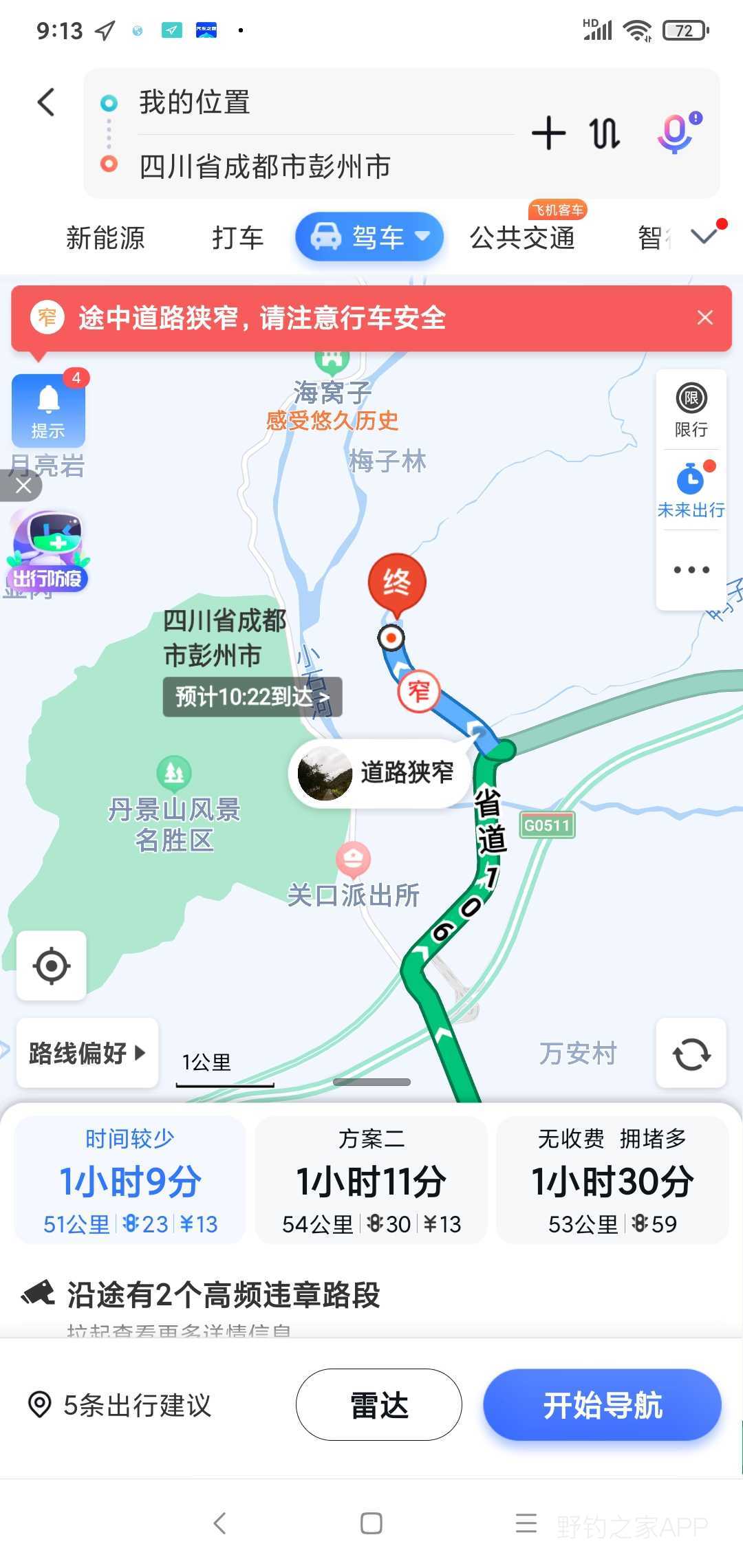Open 路线偏好 route preferences
The height and width of the screenshot is (1568, 743).
click(87, 1053)
